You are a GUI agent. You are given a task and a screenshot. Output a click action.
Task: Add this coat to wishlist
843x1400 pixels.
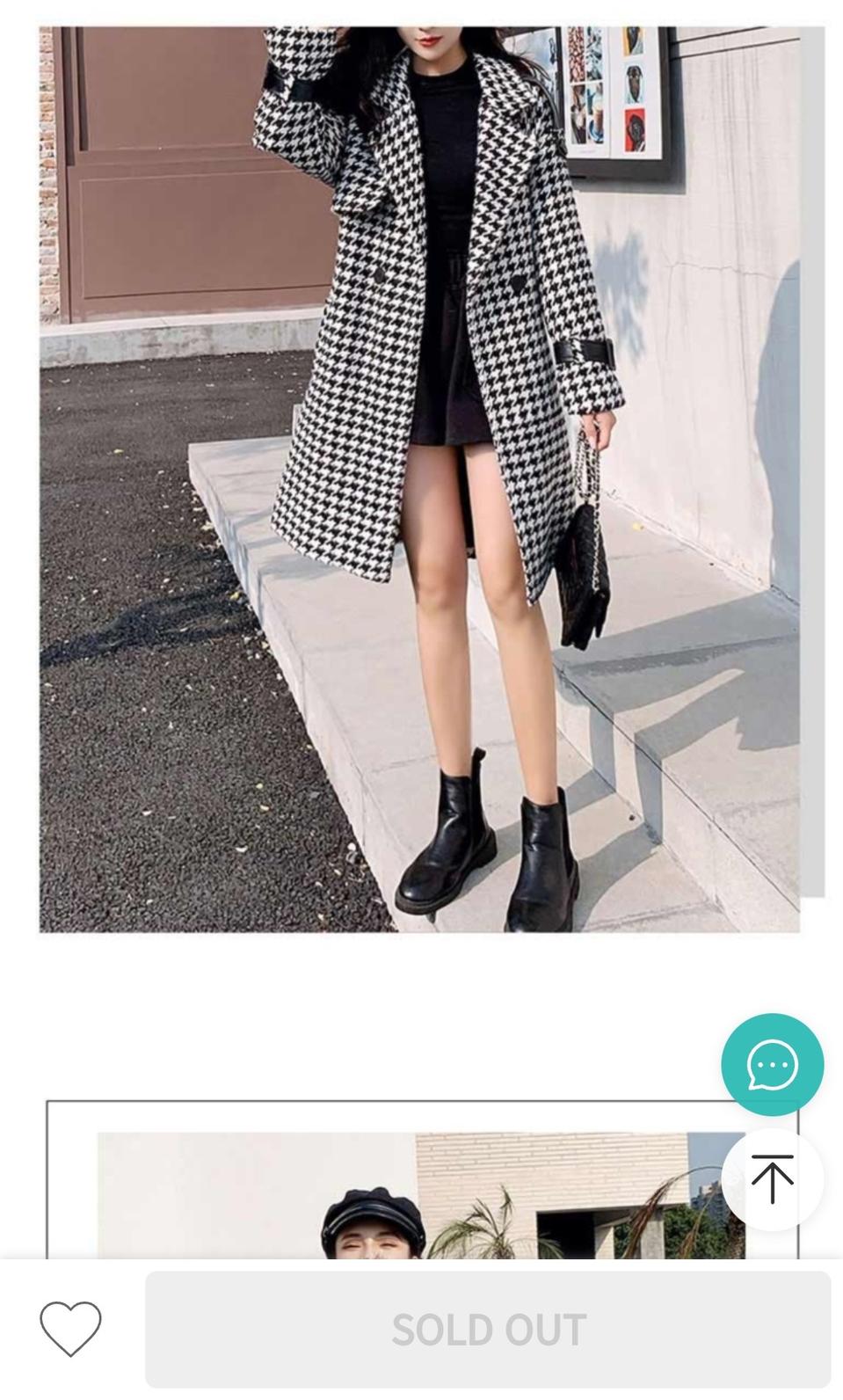[70, 1328]
